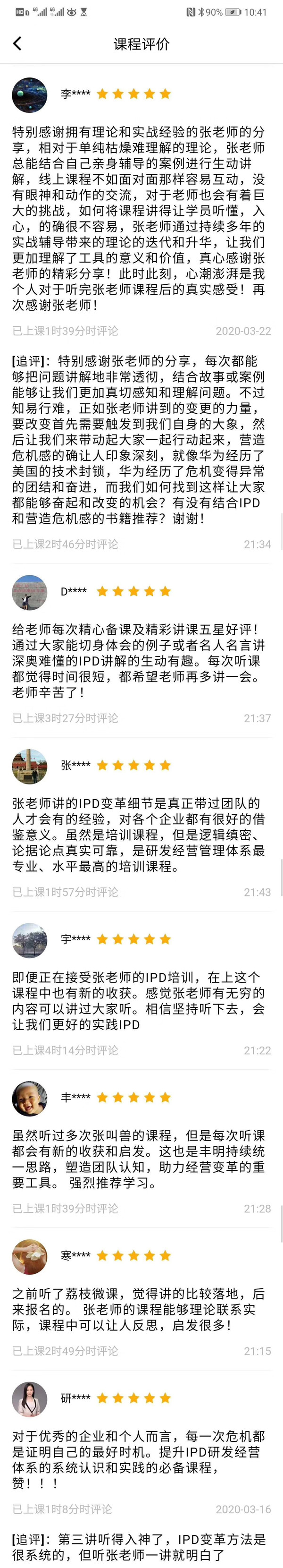Tap 张**** reviewer avatar
283x1568 pixels.
29,766
